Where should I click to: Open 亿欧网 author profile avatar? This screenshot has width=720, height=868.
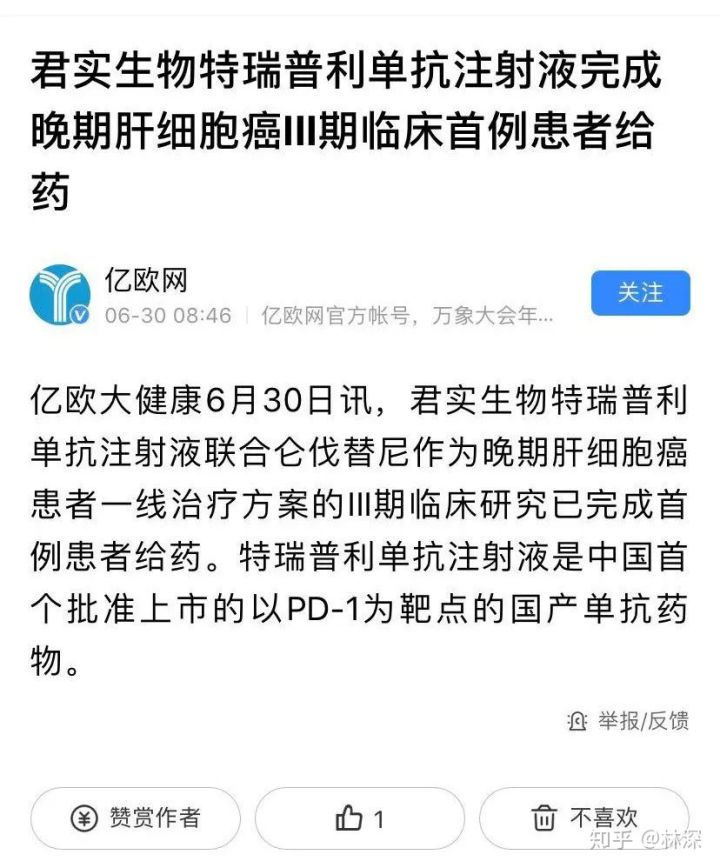[x=59, y=295]
